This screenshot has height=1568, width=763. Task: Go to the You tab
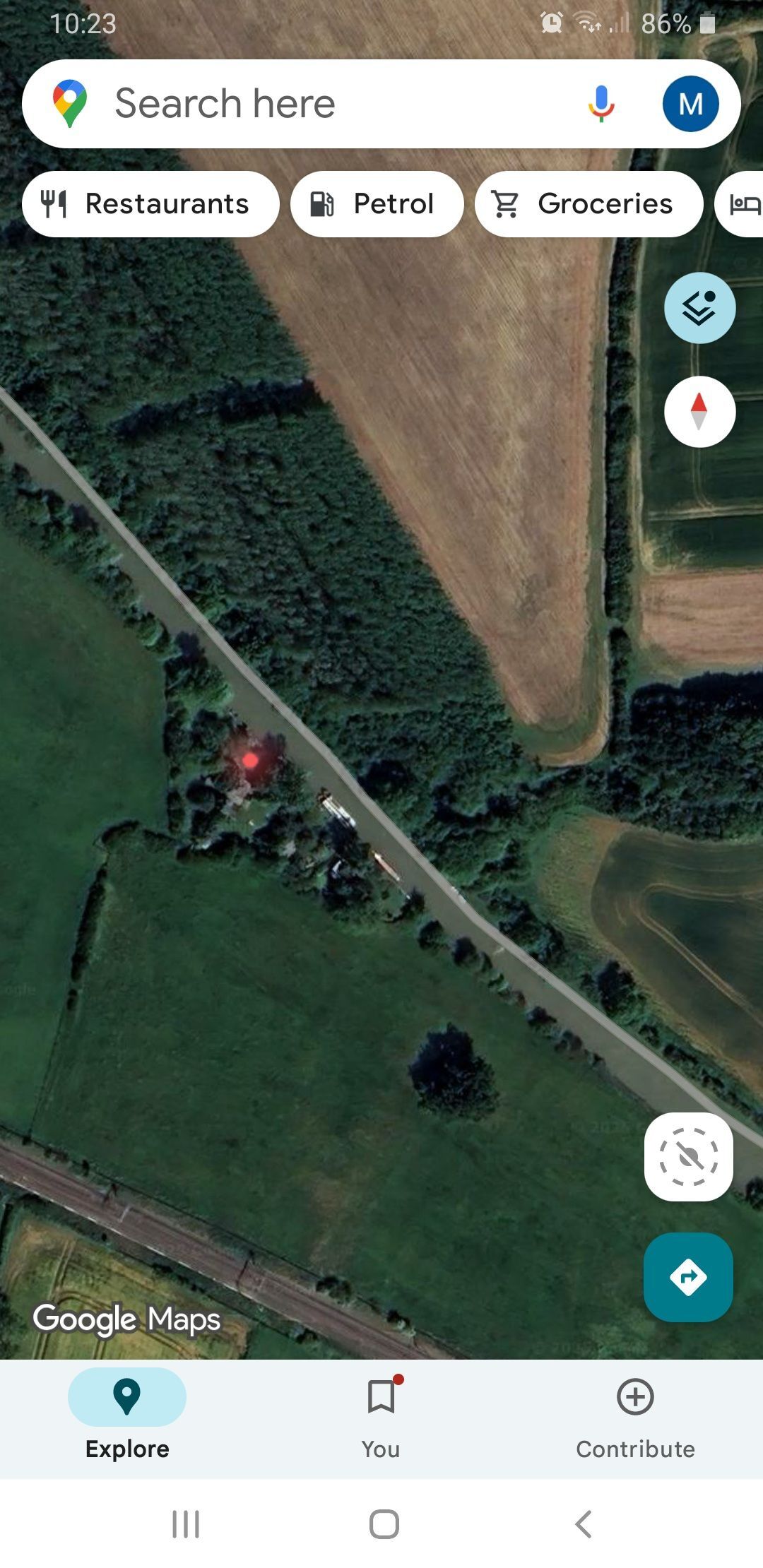(381, 1412)
